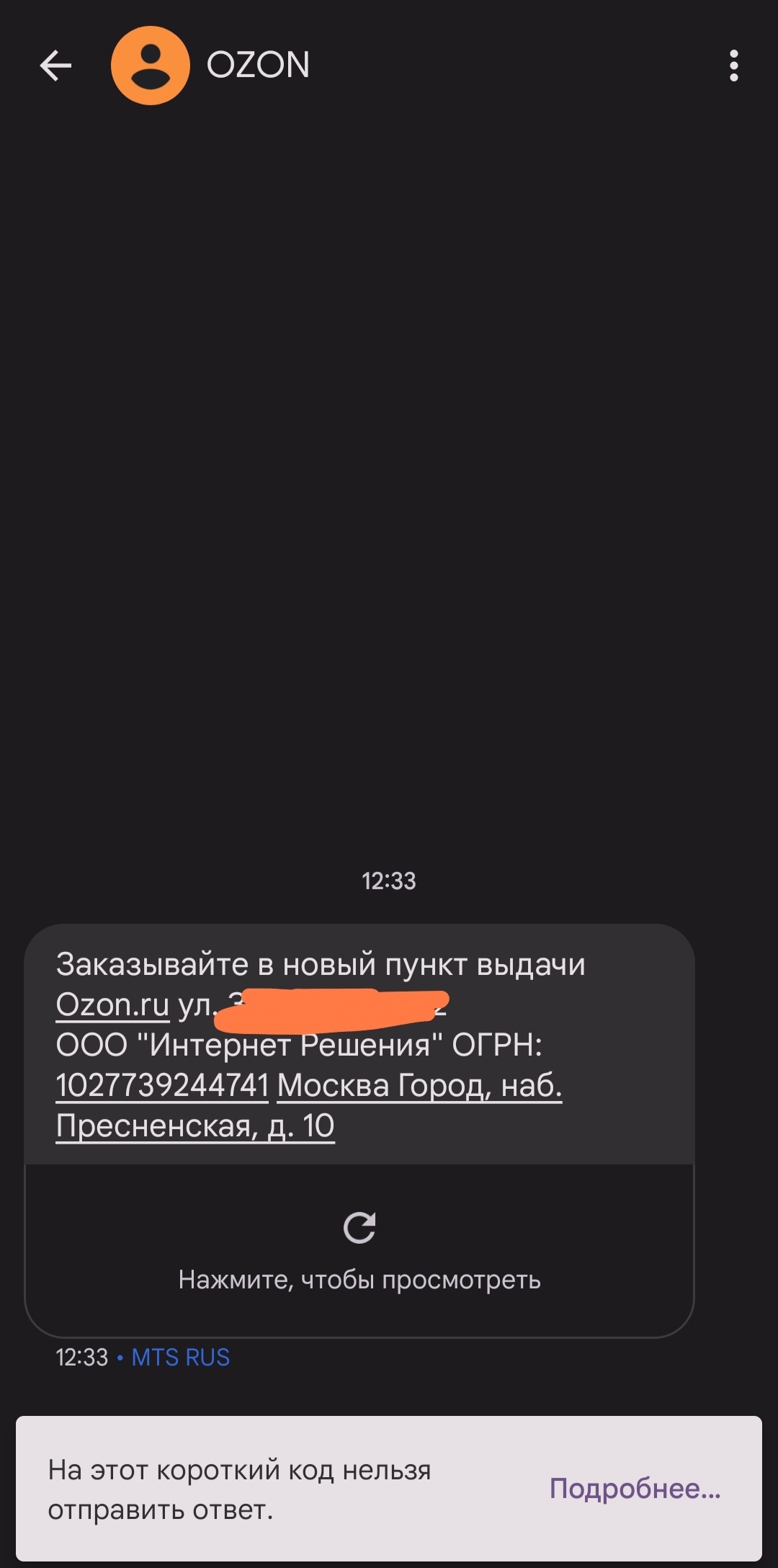Tap the 1027739244741 number link

tap(162, 1084)
